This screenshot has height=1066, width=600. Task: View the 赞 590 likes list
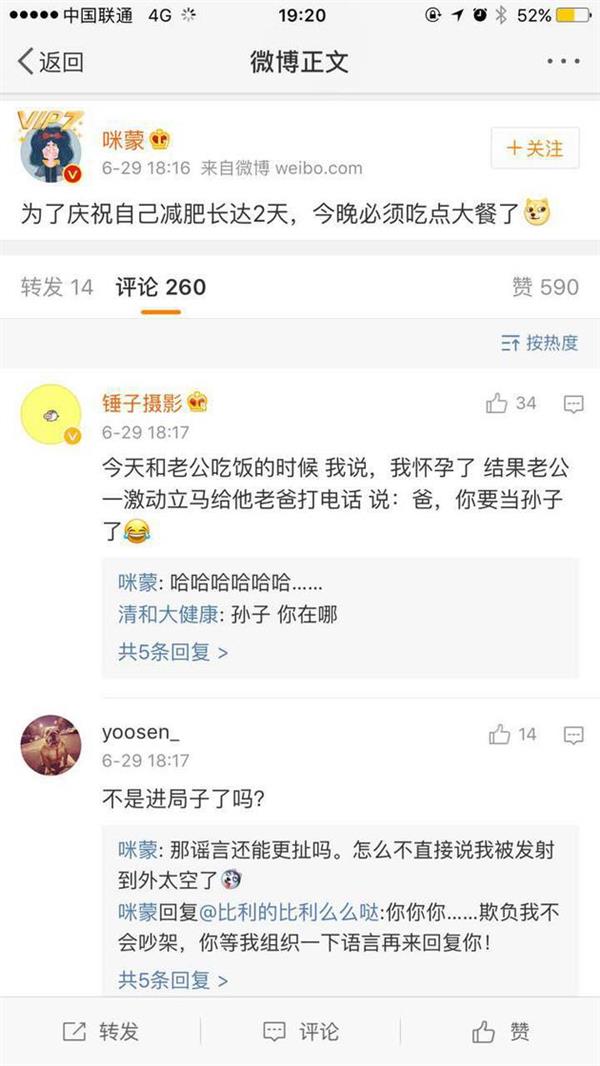point(545,287)
